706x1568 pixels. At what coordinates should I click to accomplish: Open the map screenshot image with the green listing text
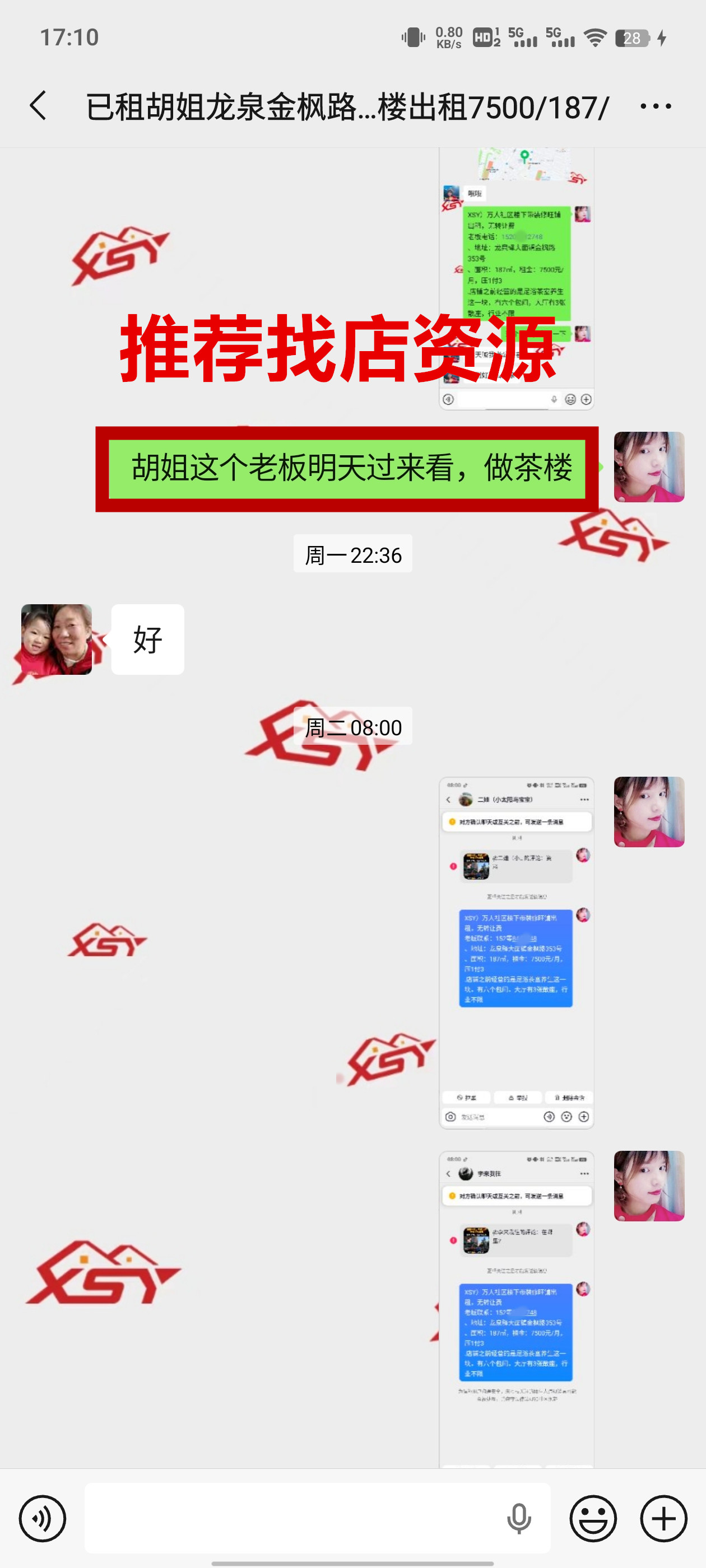click(x=516, y=278)
